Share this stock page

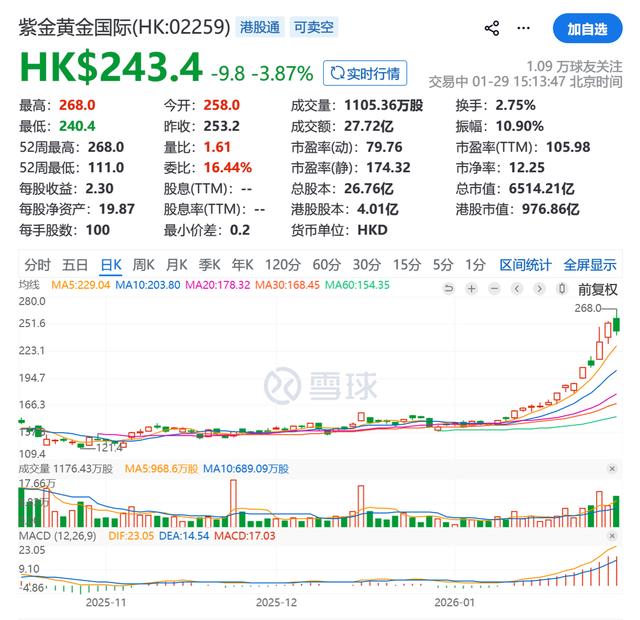click(x=491, y=28)
